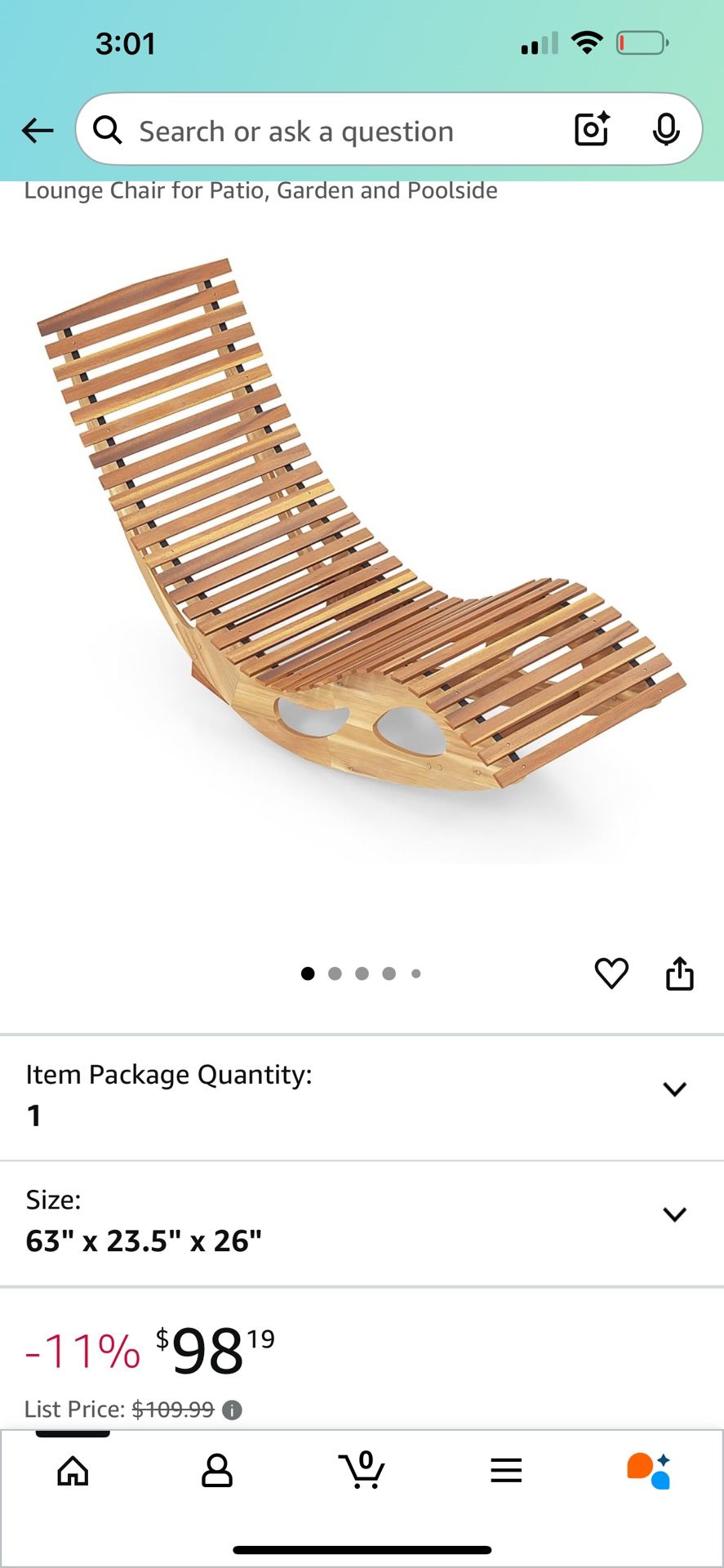This screenshot has height=1568, width=724.
Task: Go back using the arrow
Action: [38, 130]
